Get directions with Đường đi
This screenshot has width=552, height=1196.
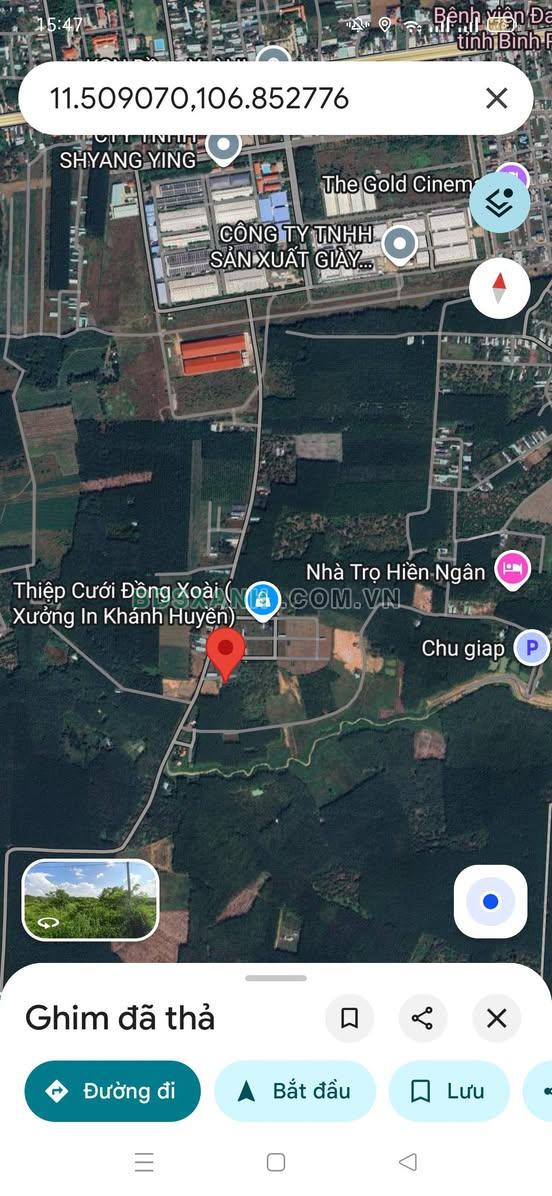113,1091
